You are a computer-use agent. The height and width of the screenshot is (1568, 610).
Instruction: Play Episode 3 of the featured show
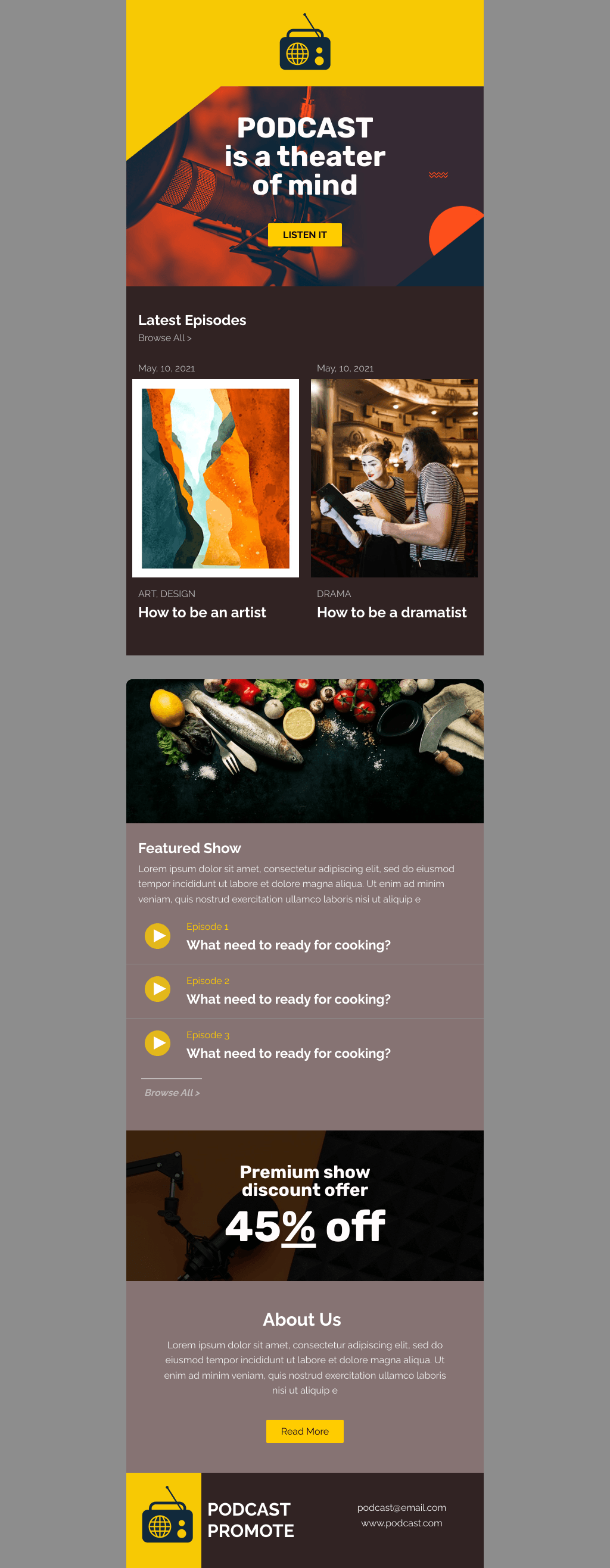pyautogui.click(x=157, y=1044)
